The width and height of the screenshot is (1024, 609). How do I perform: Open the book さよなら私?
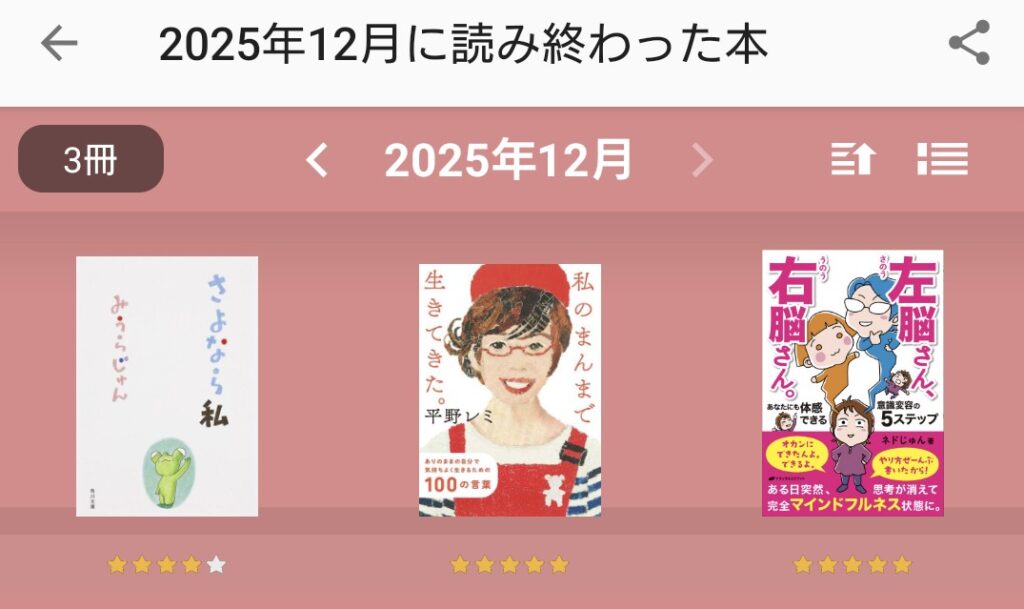click(x=167, y=386)
